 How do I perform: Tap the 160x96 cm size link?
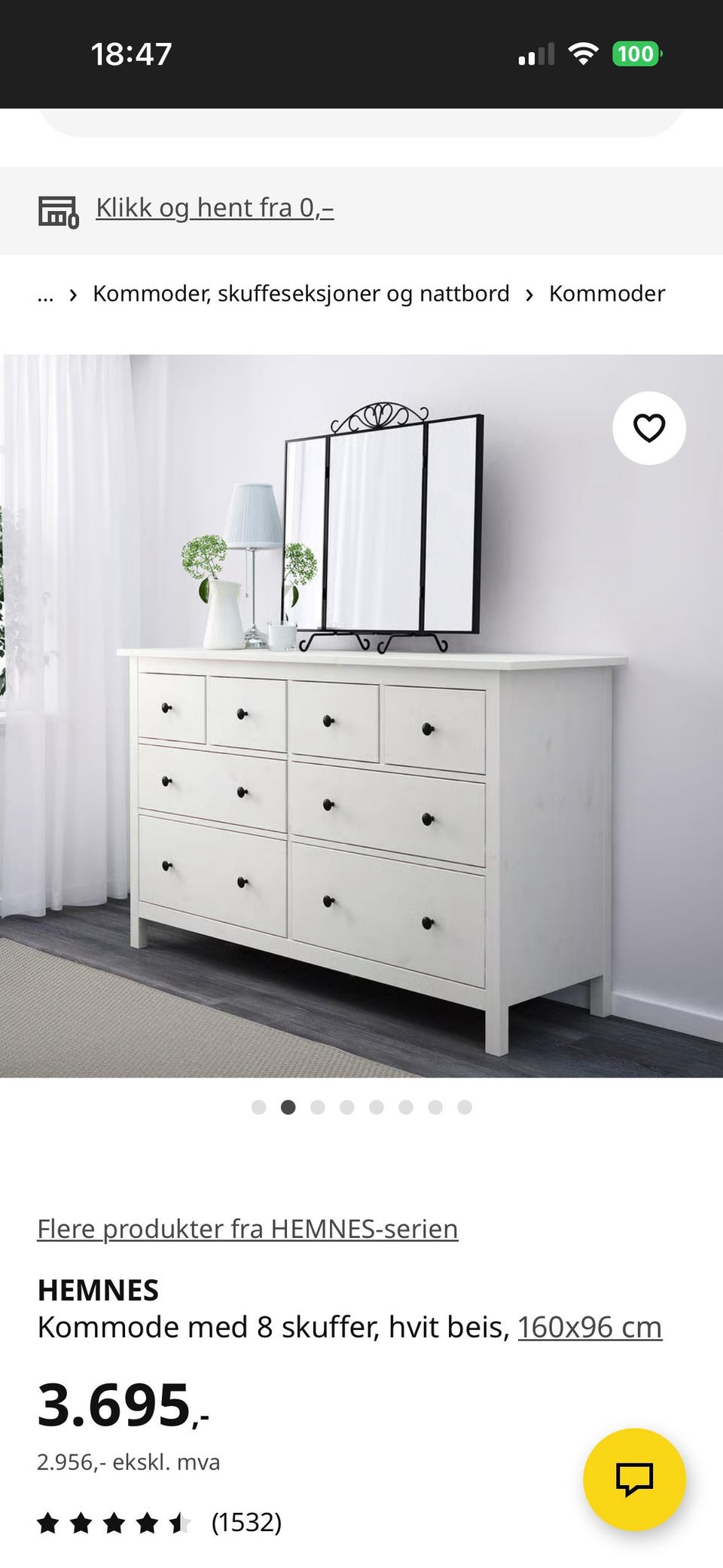589,1327
